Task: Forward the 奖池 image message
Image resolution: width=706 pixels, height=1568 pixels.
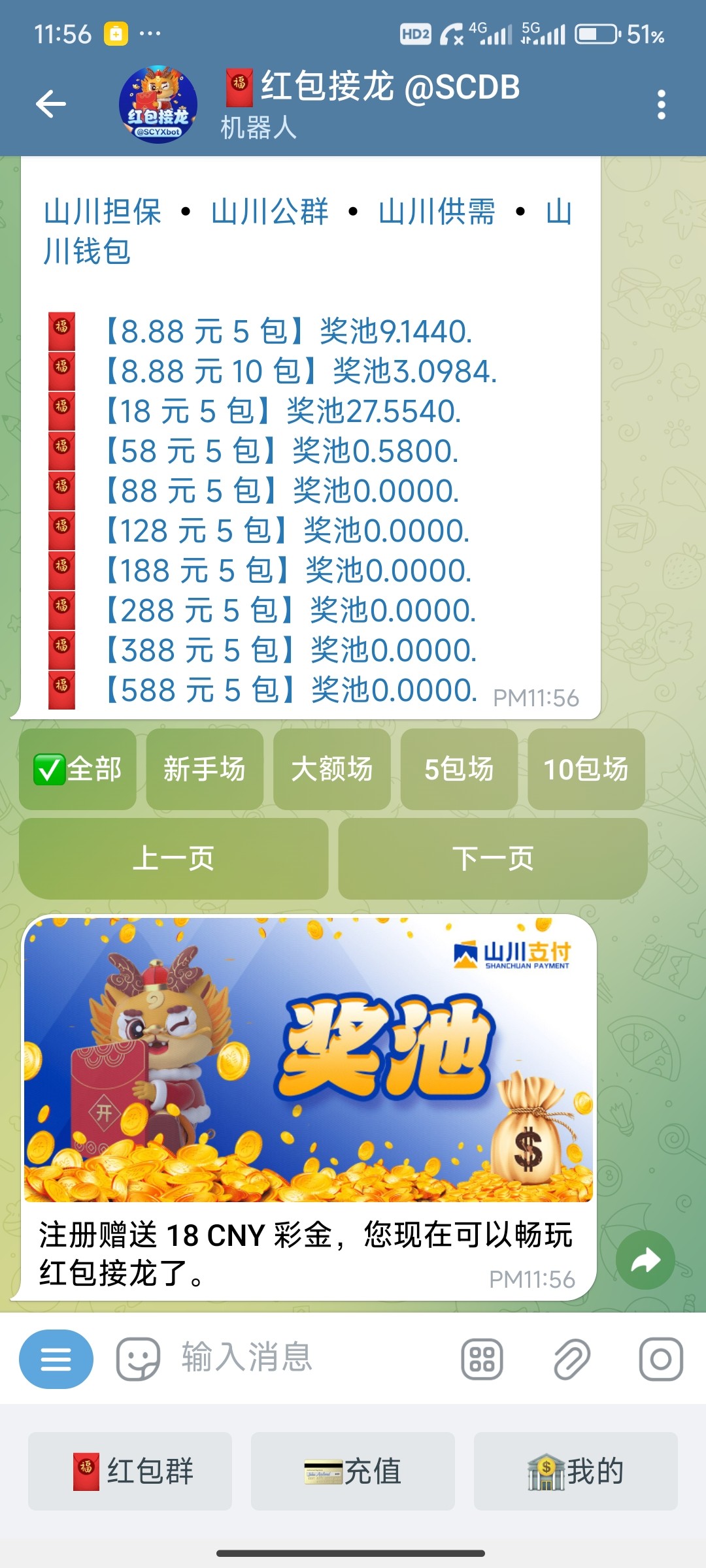Action: [645, 1260]
